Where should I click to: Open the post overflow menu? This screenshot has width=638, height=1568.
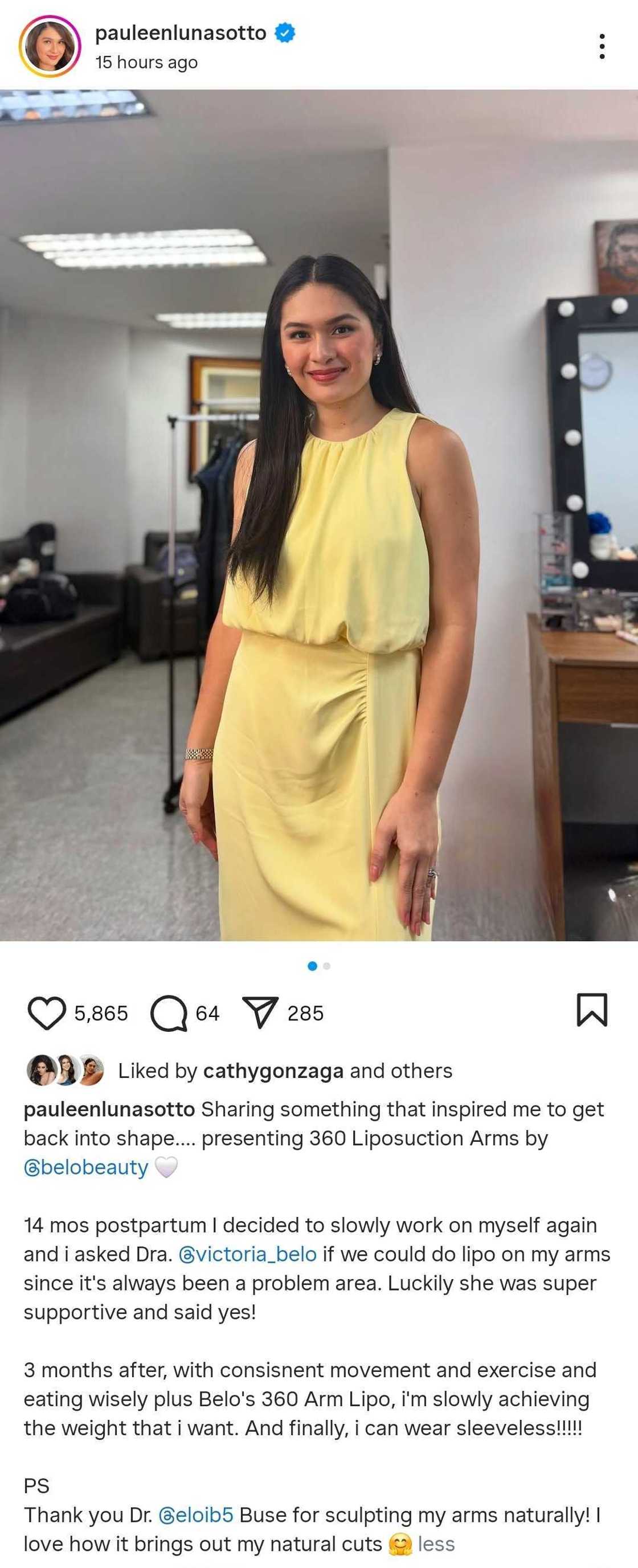coord(602,46)
